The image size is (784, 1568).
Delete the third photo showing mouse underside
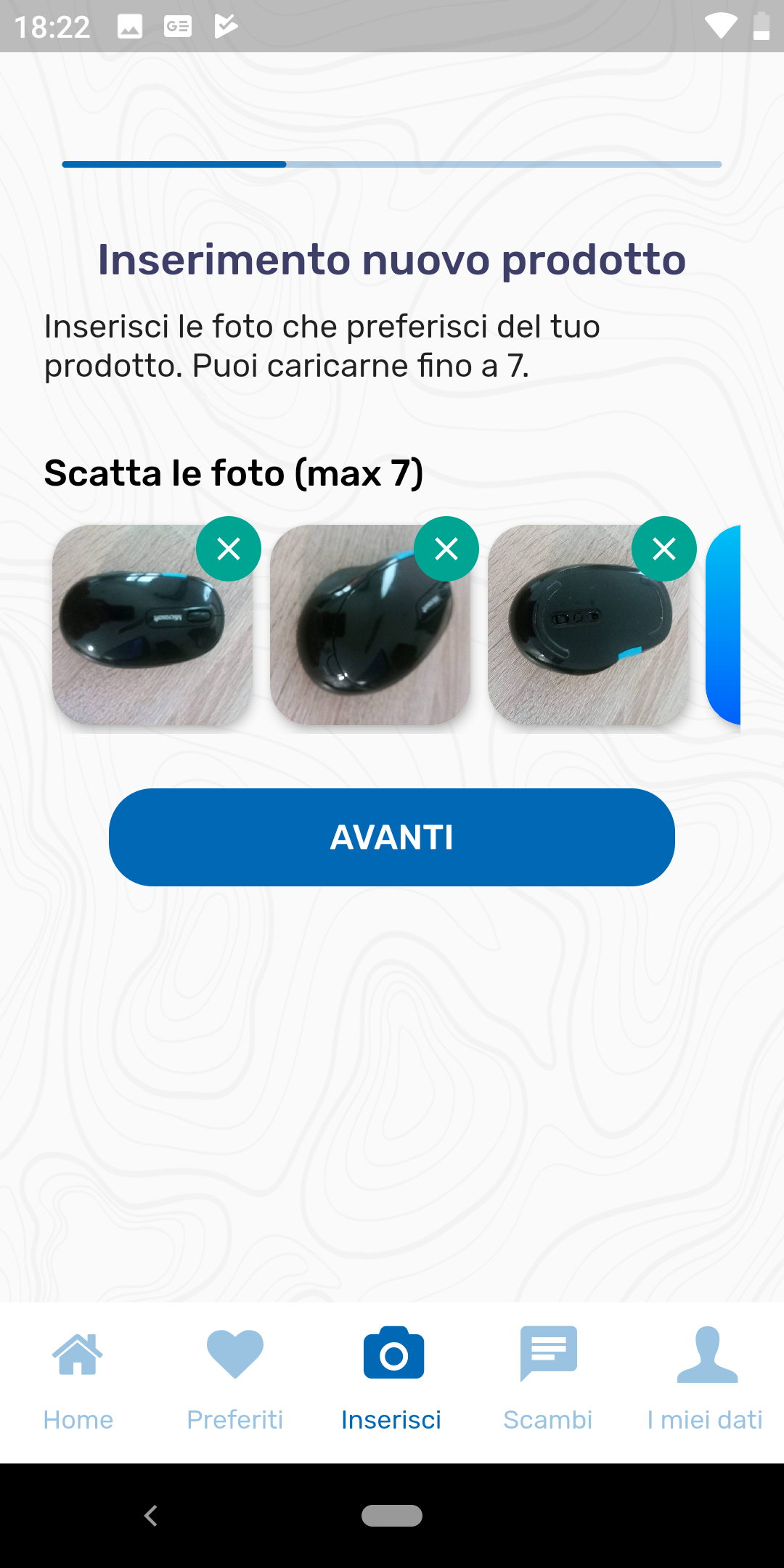(664, 549)
